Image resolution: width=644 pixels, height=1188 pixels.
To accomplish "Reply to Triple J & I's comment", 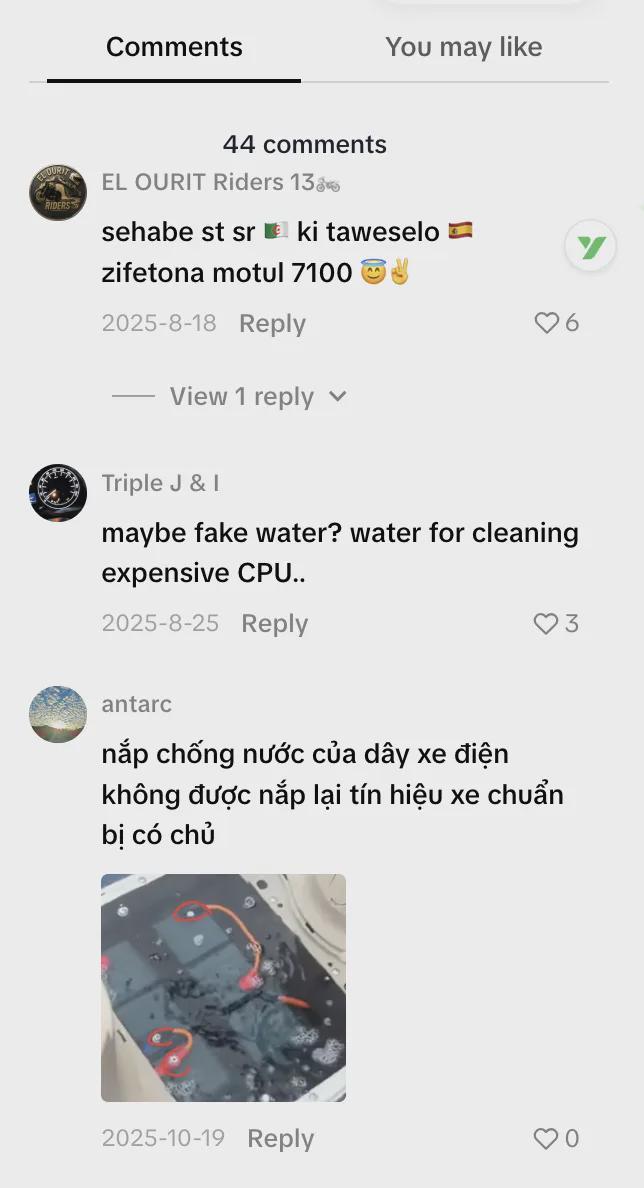I will click(274, 624).
